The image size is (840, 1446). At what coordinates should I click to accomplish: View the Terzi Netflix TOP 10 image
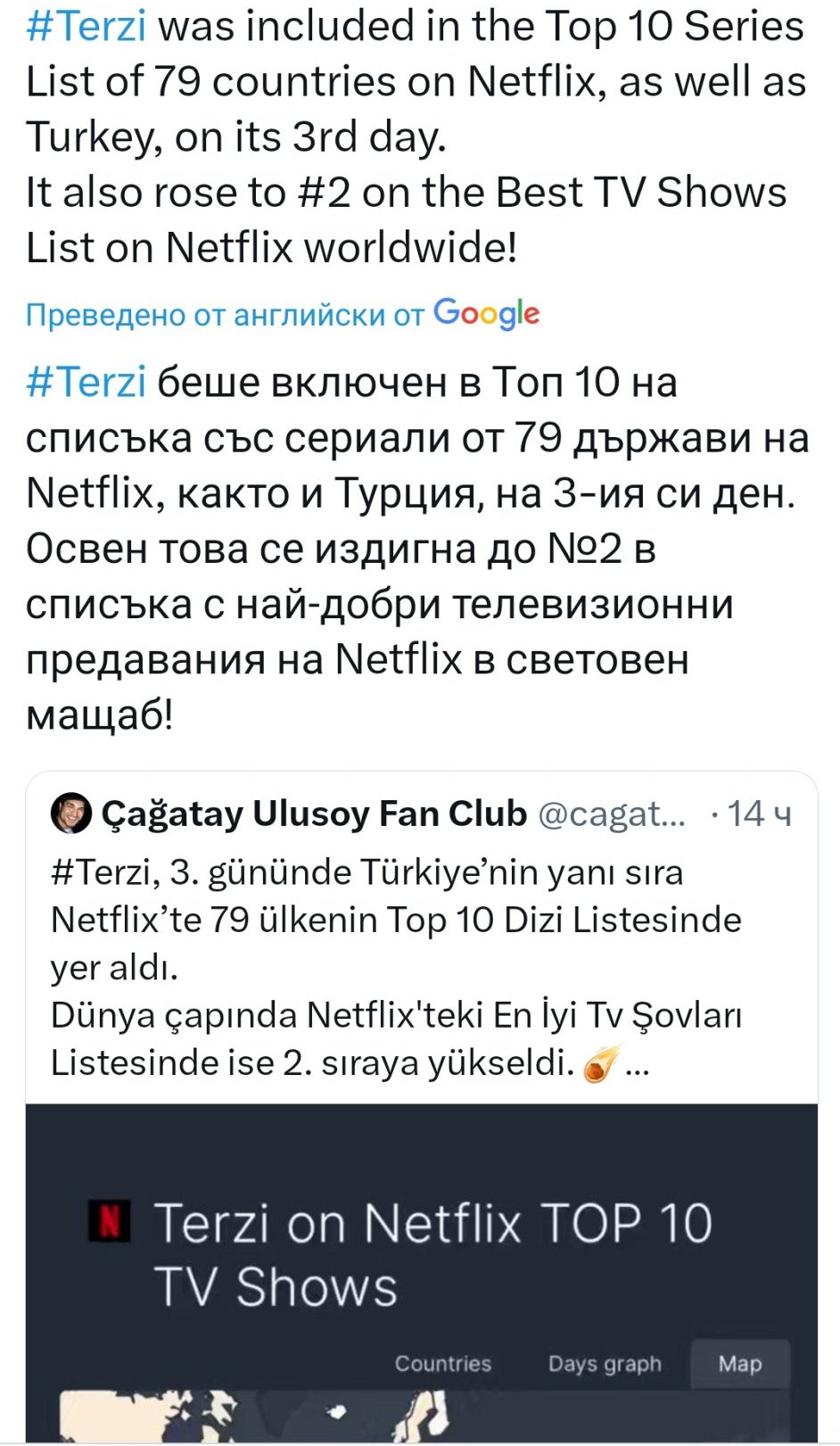point(421,1272)
